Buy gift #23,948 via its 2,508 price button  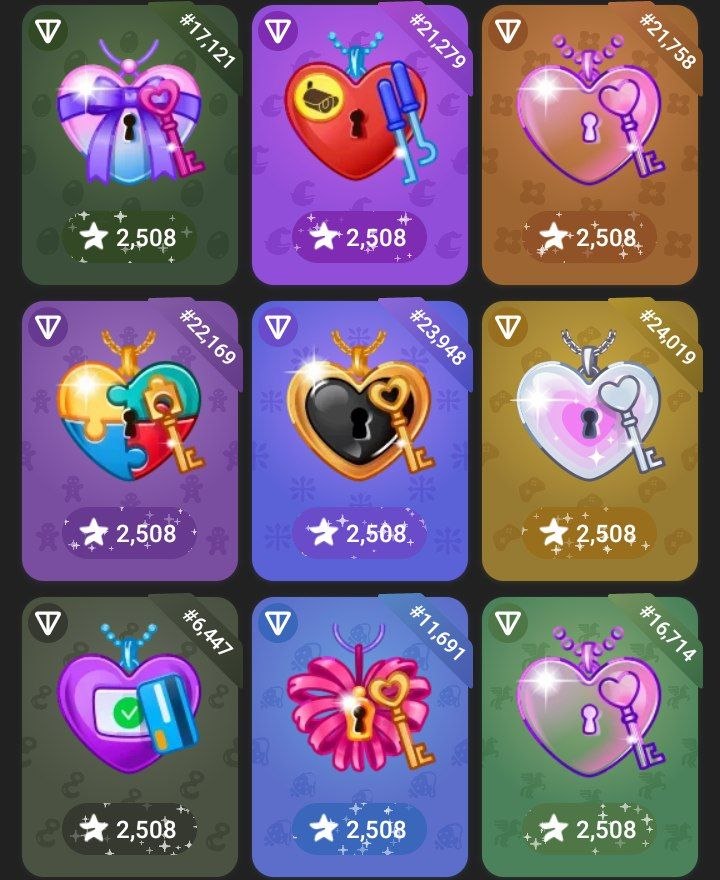tap(360, 533)
